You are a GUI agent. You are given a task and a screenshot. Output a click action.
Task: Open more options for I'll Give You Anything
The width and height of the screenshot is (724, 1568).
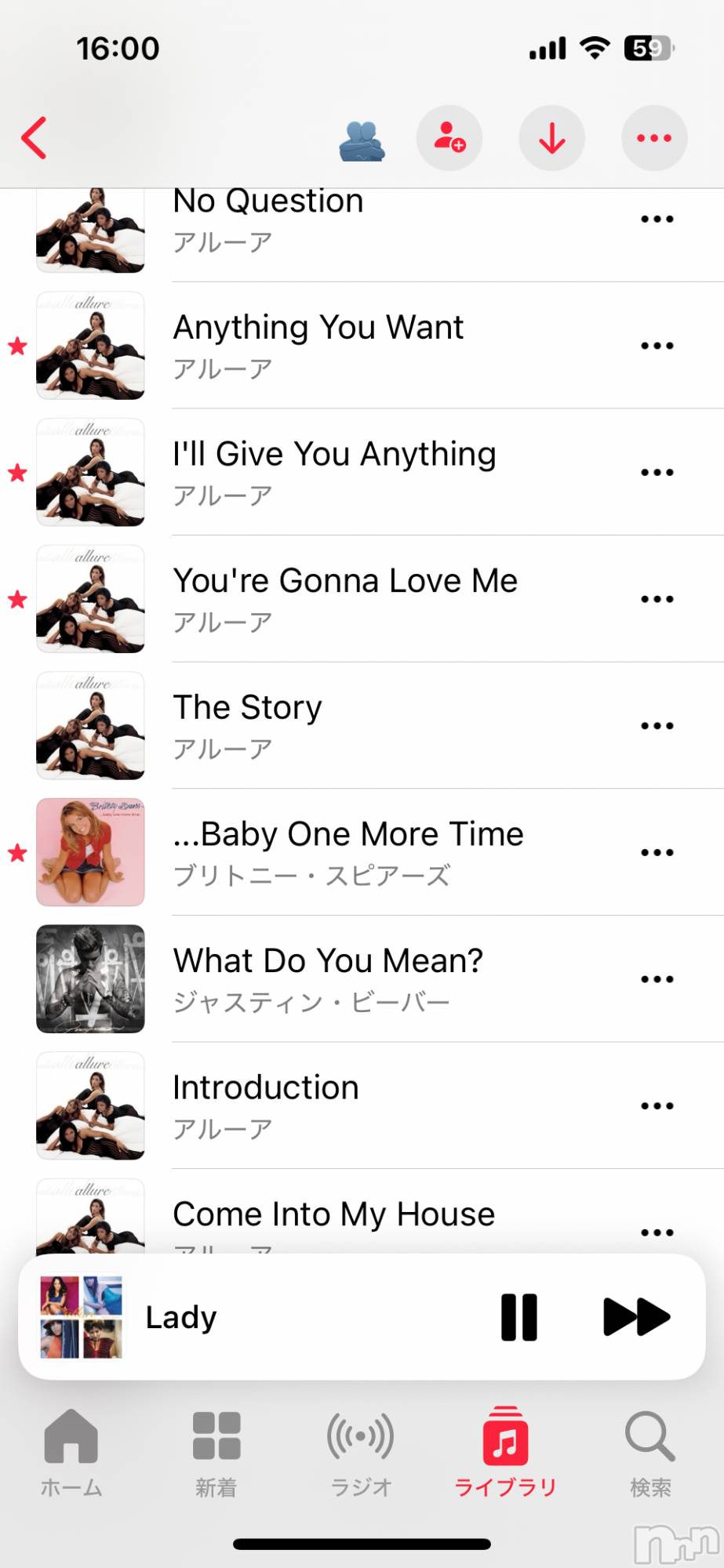coord(657,472)
